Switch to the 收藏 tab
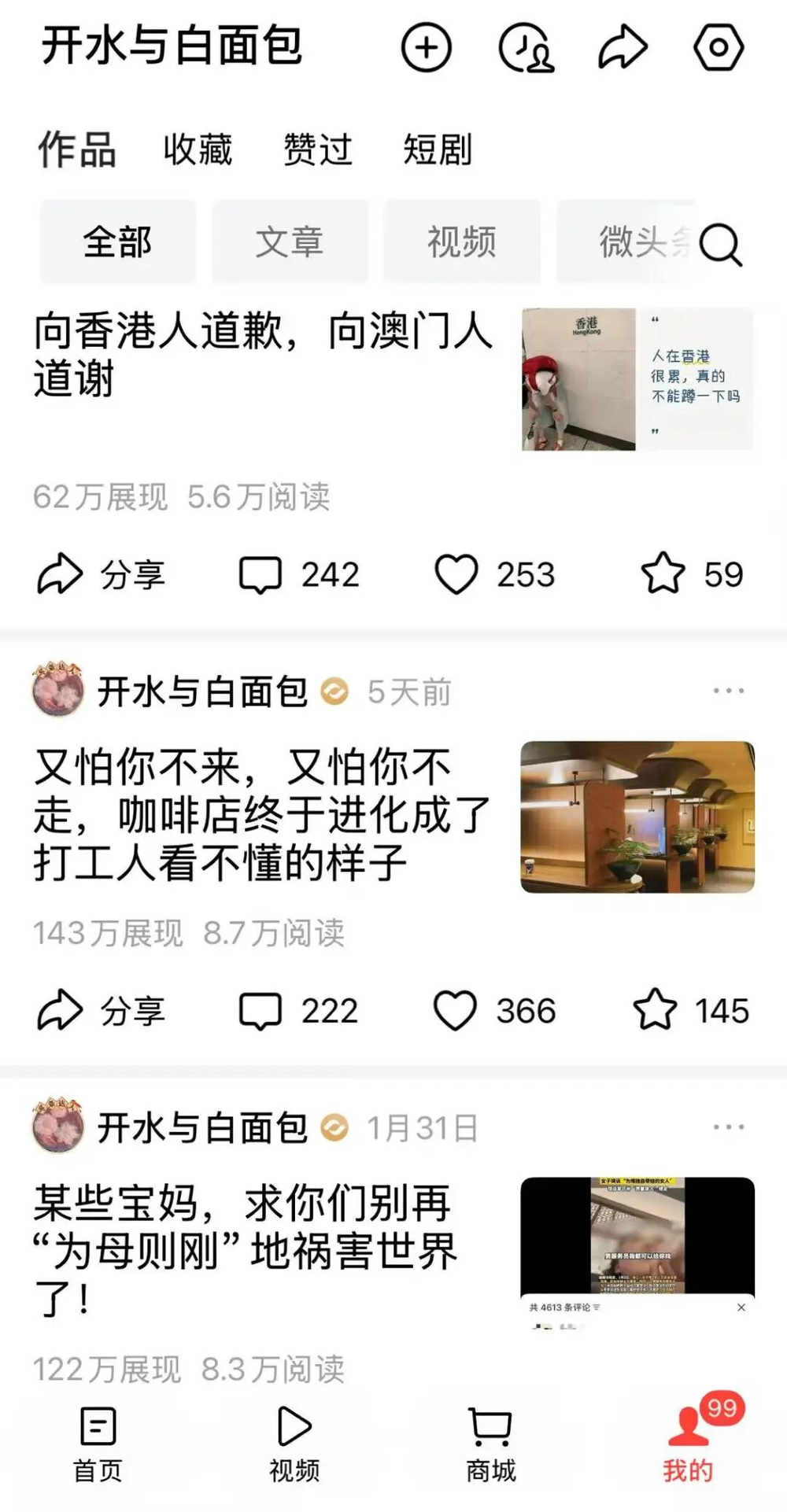 click(x=198, y=149)
